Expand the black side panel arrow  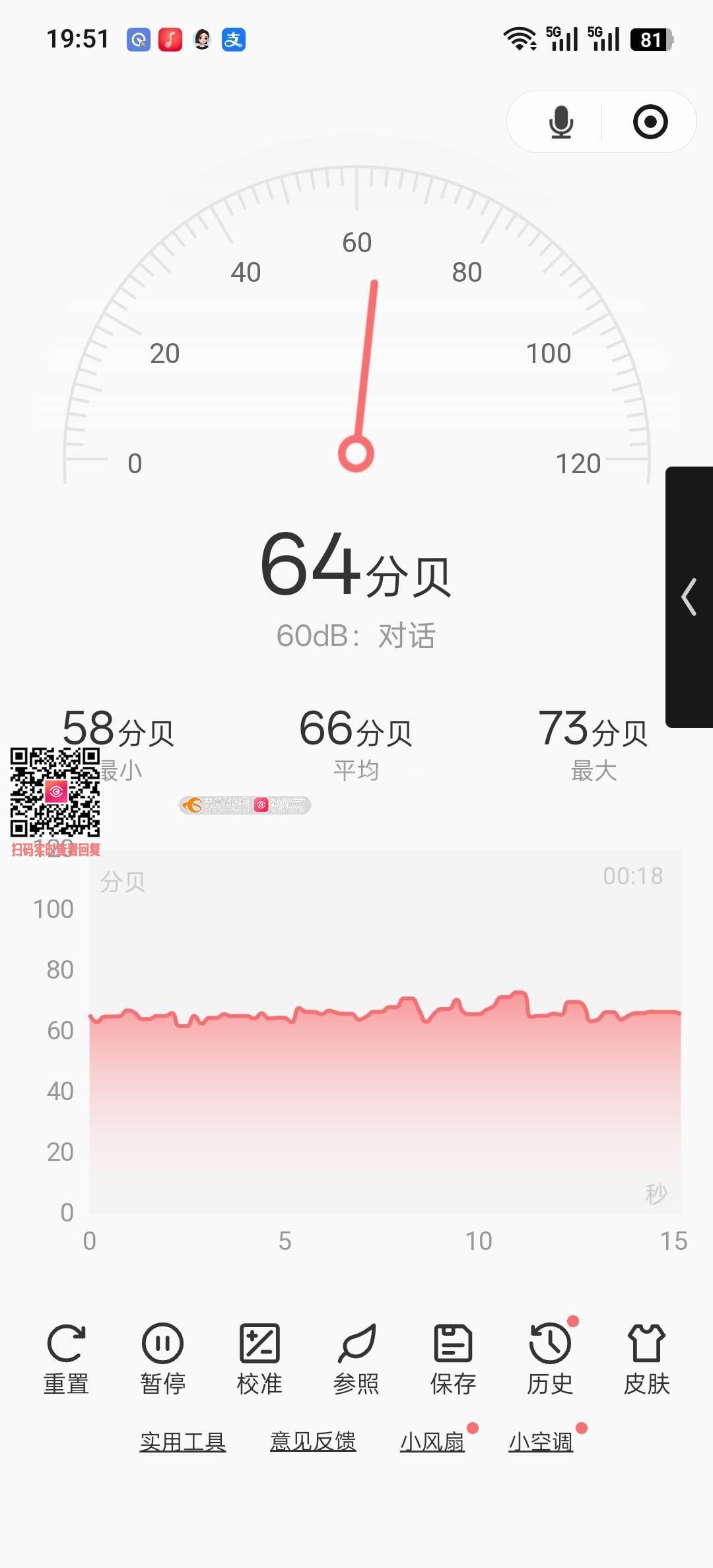689,597
